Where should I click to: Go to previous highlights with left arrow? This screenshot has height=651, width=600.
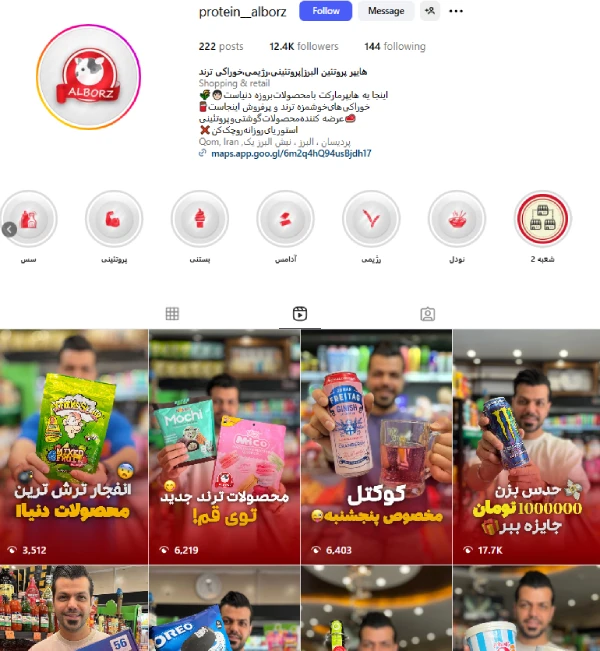point(9,229)
